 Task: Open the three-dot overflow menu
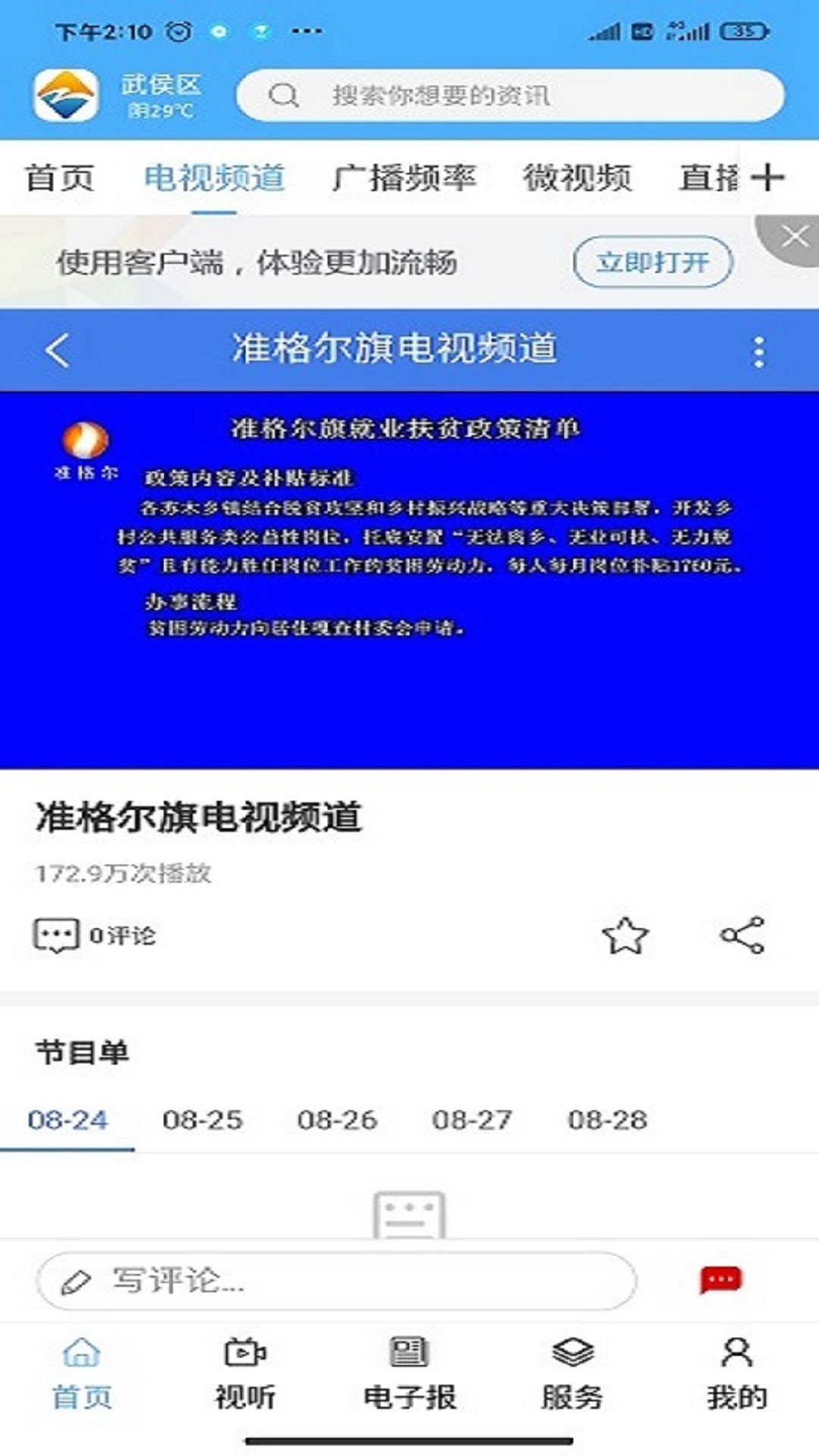coord(758,350)
